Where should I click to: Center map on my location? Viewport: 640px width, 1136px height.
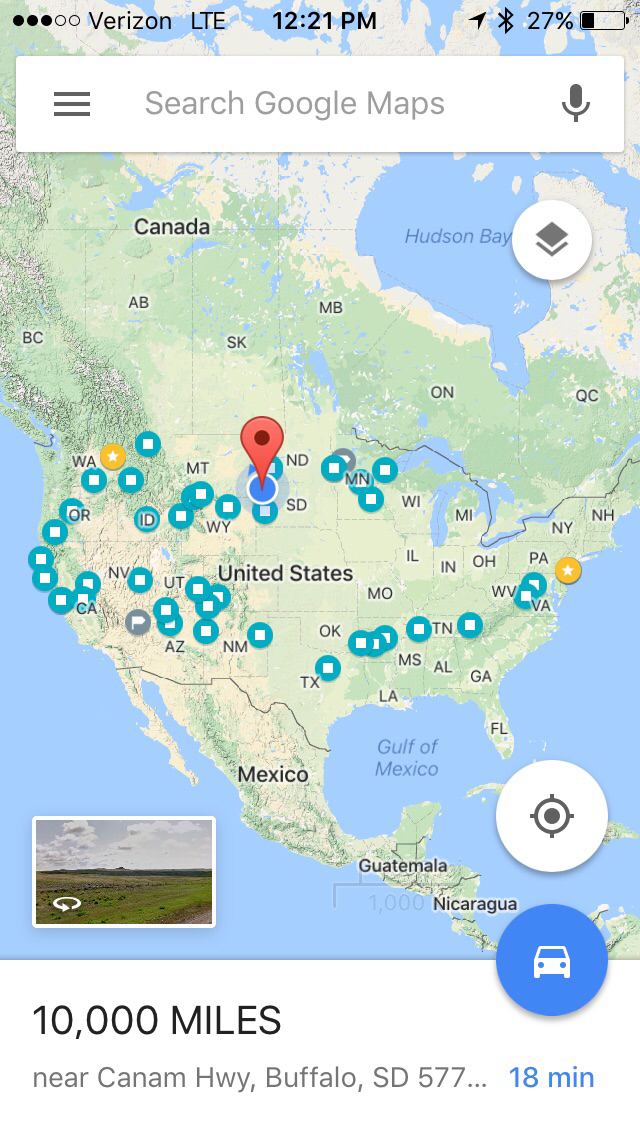click(552, 816)
